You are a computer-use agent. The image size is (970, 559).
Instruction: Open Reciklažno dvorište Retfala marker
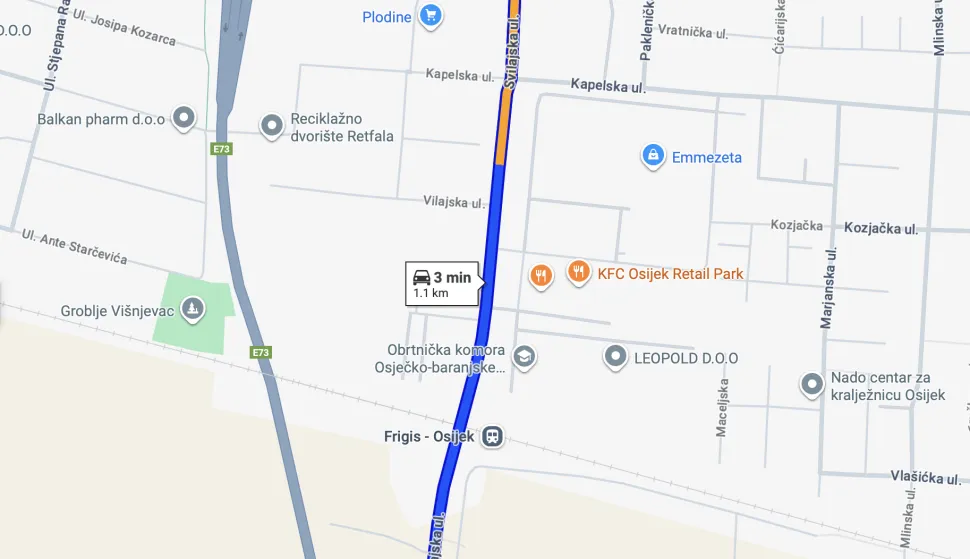pyautogui.click(x=271, y=126)
